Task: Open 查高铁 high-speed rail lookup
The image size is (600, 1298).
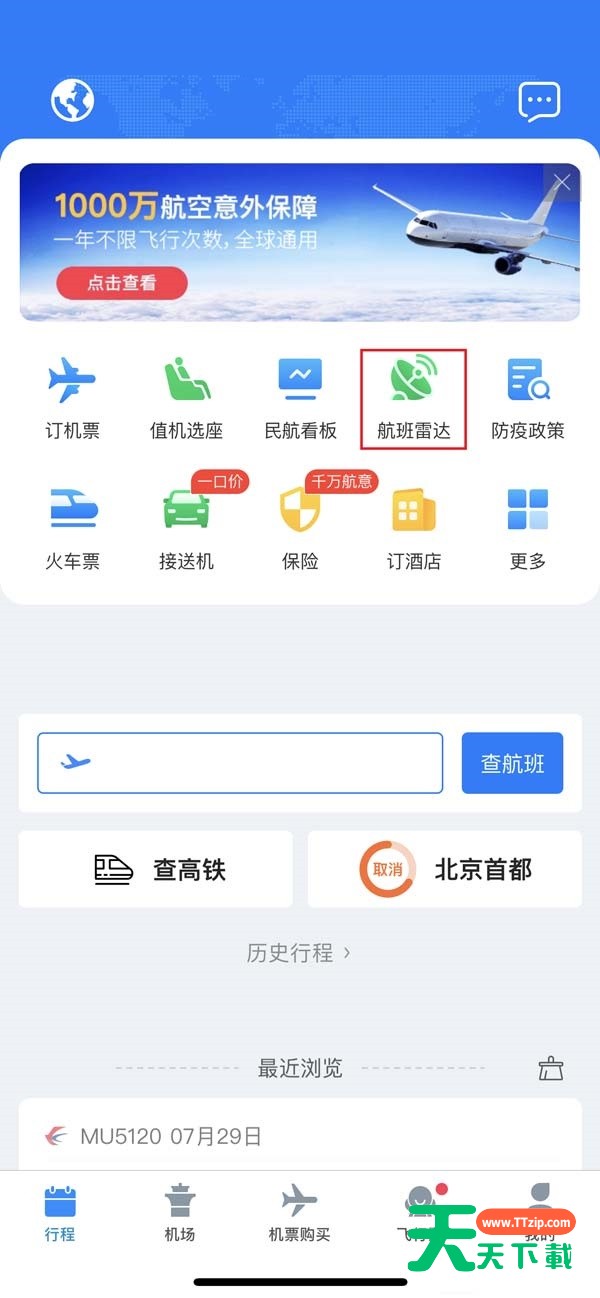Action: [156, 869]
